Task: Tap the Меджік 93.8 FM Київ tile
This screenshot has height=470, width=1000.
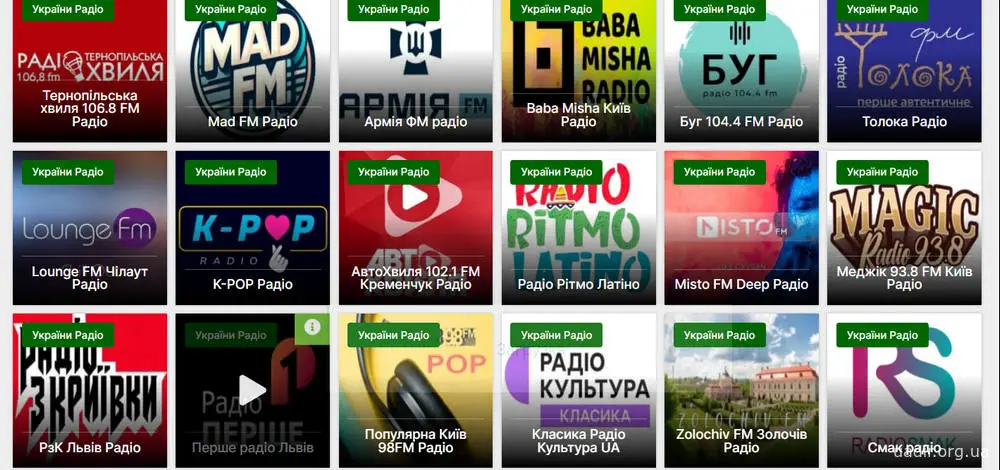Action: pyautogui.click(x=904, y=235)
